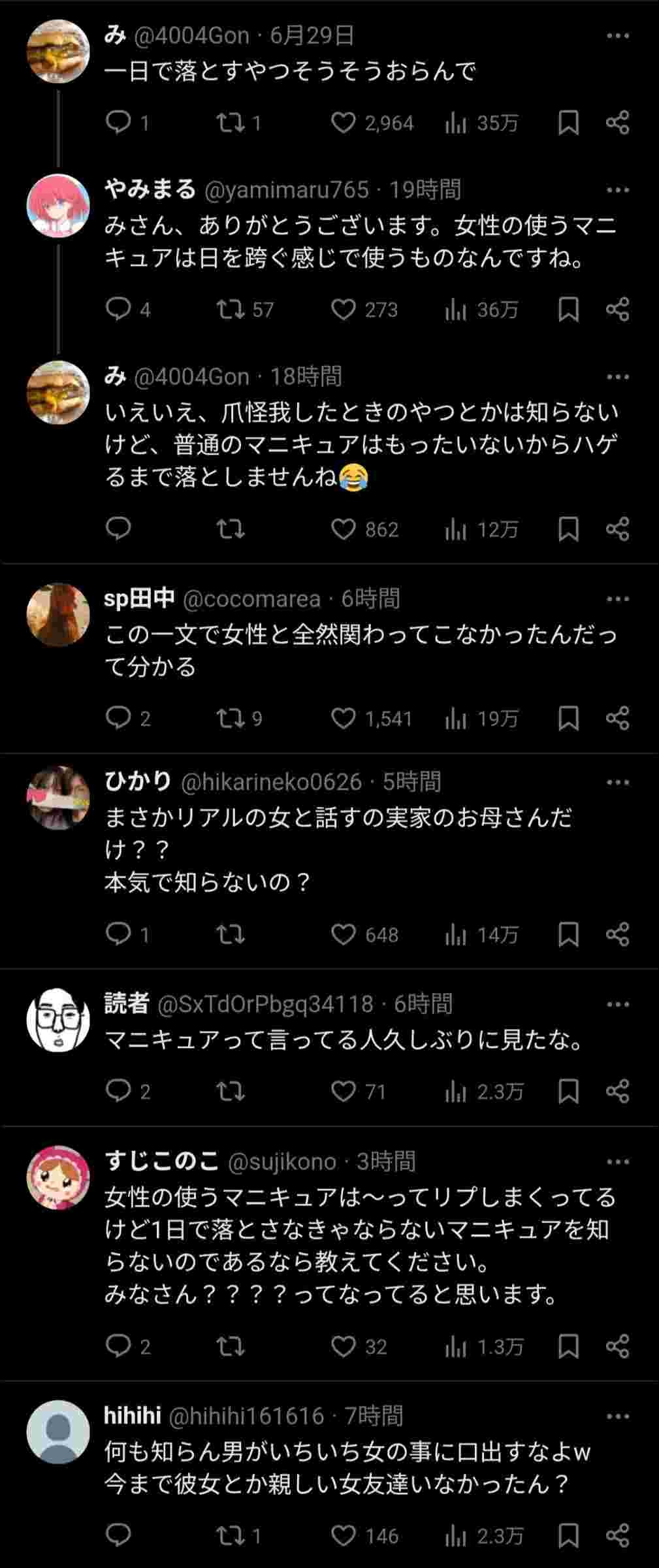Open overflow menu on すじこのこ's post

[617, 1162]
